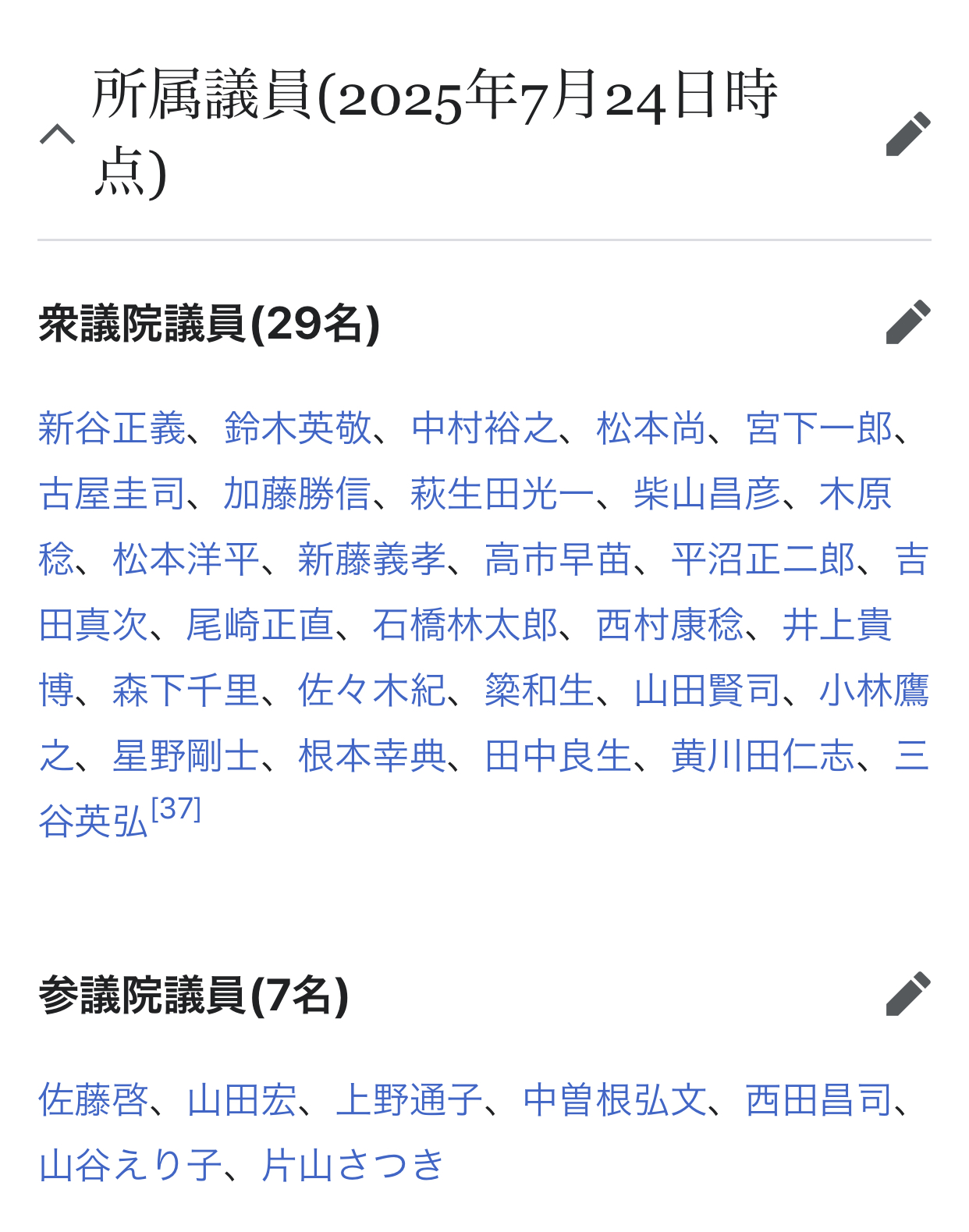
Task: Edit the 参議院議員(7名) subsection
Action: [908, 993]
